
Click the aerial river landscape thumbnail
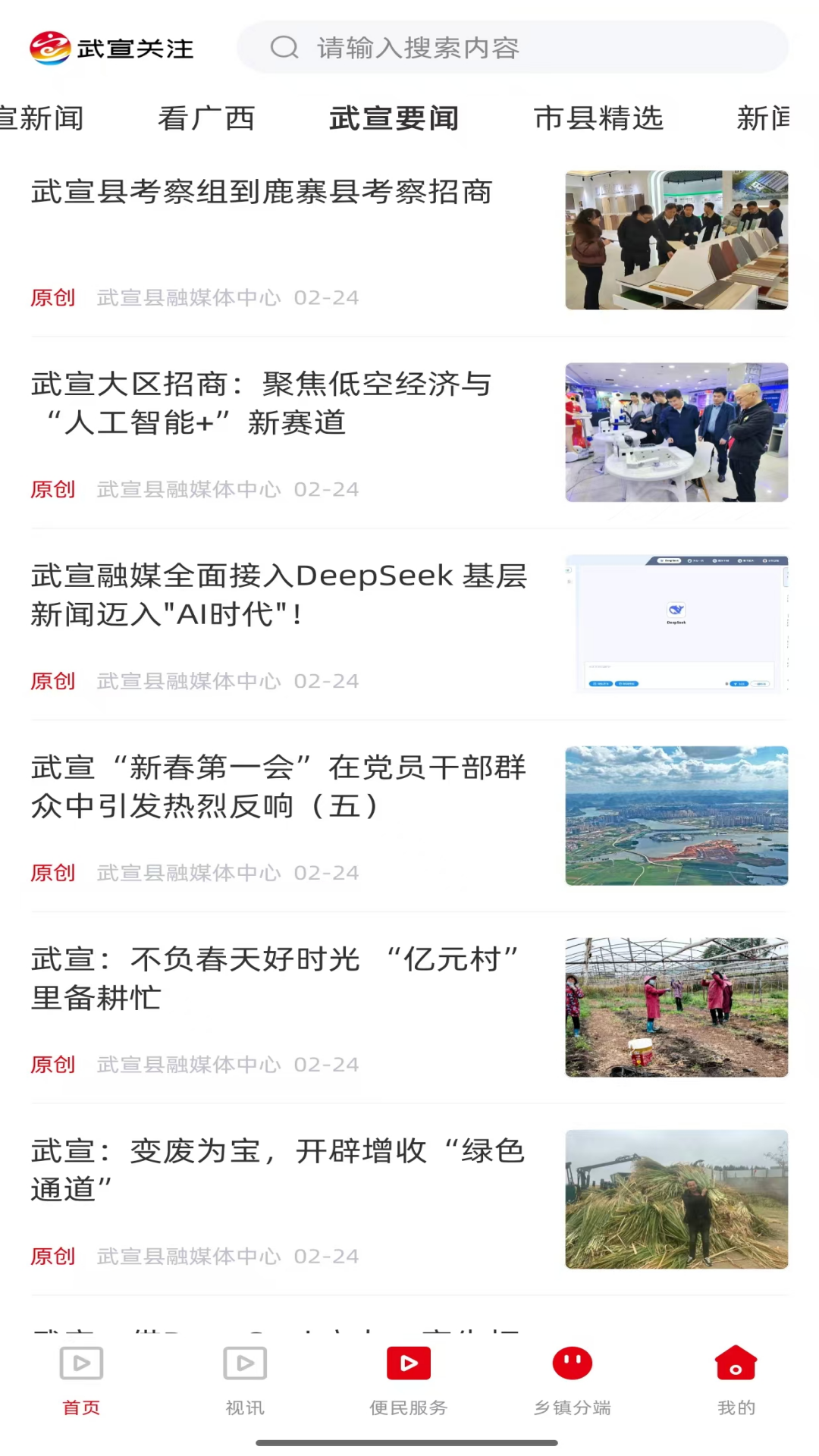pyautogui.click(x=677, y=816)
